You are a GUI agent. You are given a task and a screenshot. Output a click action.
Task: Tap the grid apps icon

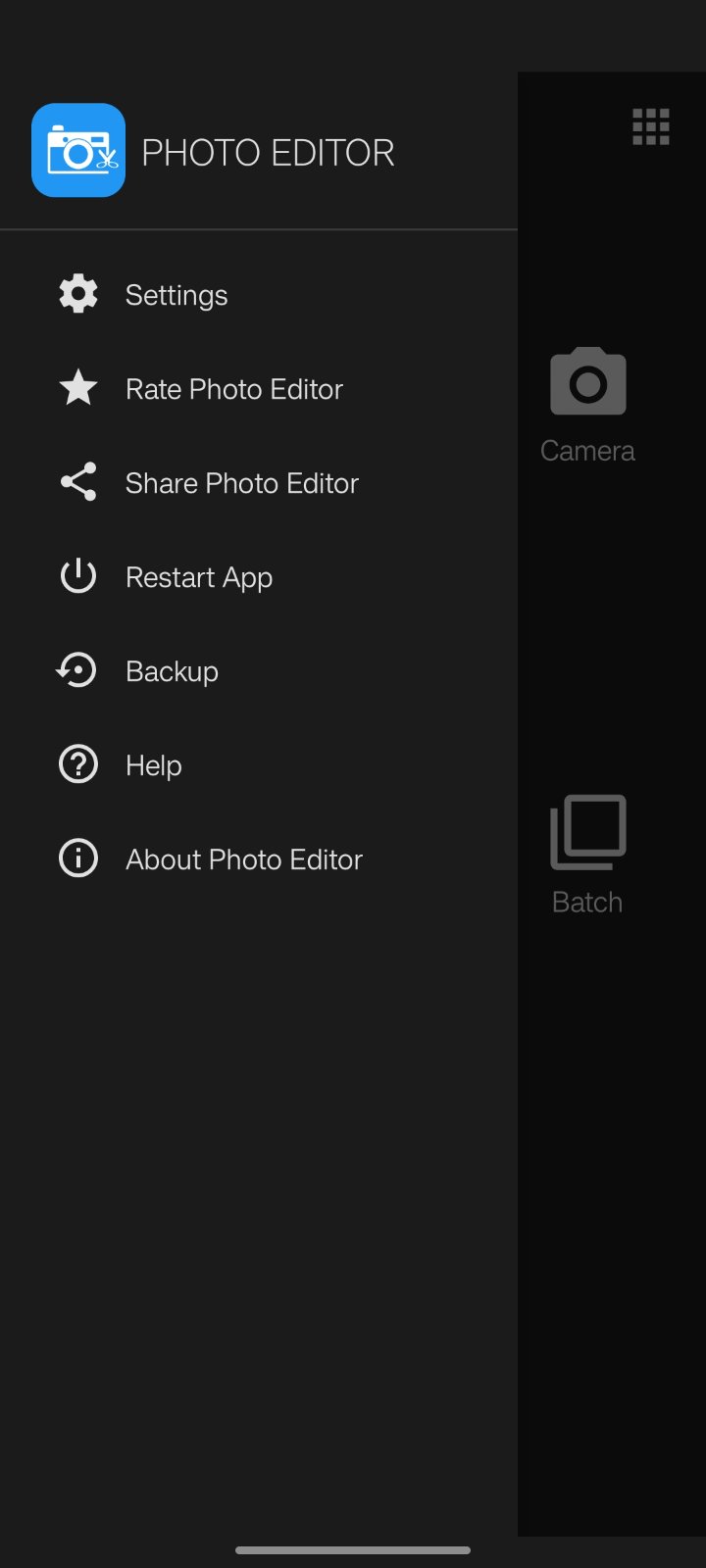click(651, 127)
